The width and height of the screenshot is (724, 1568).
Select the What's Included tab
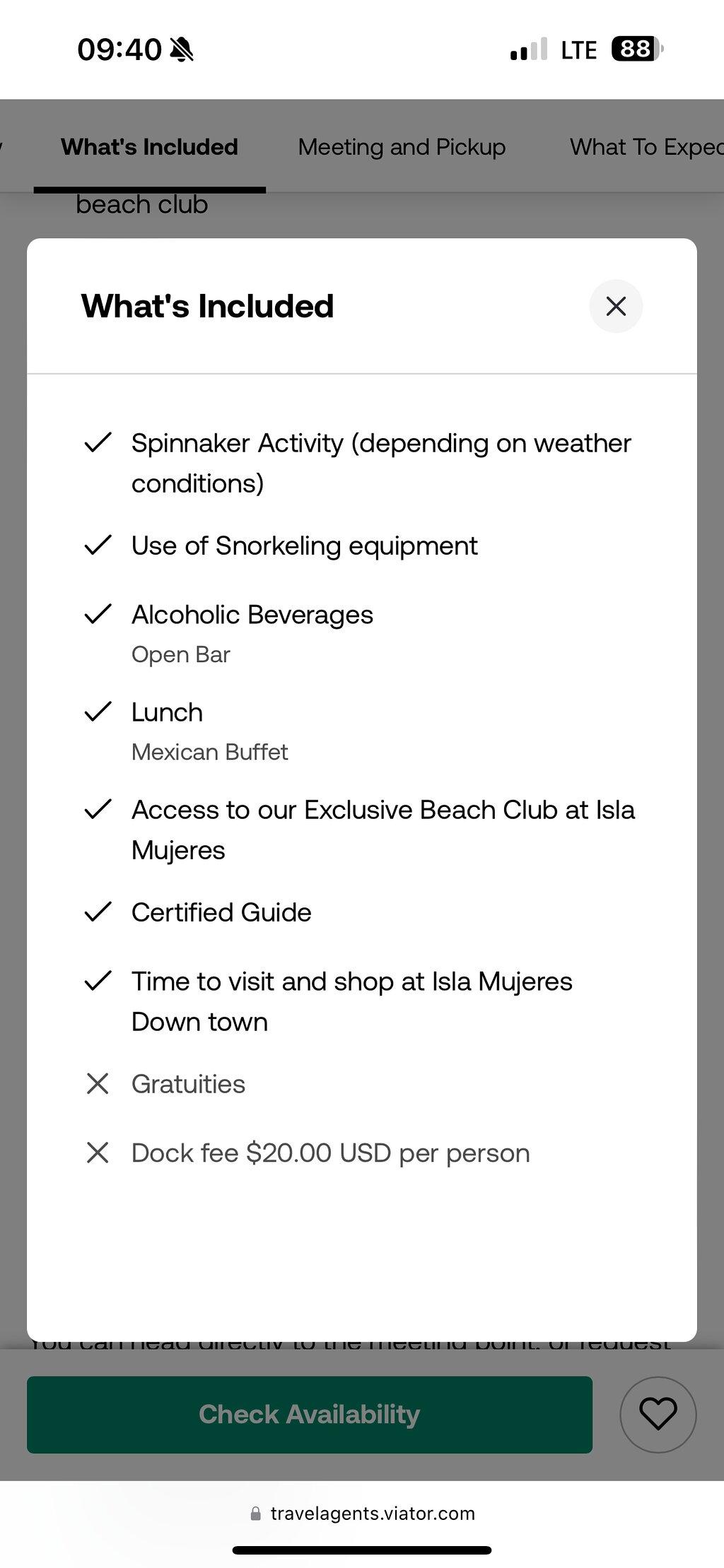(149, 147)
